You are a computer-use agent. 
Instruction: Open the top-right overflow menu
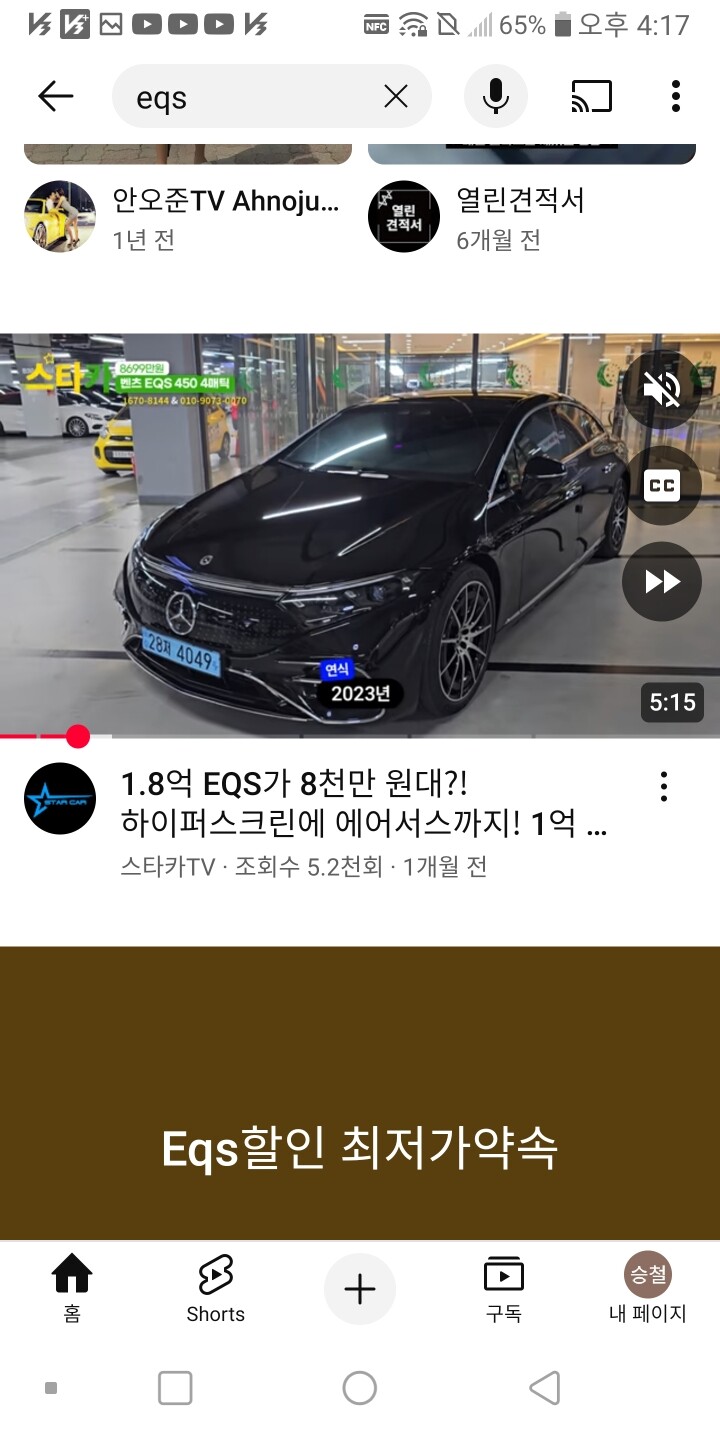click(x=676, y=96)
